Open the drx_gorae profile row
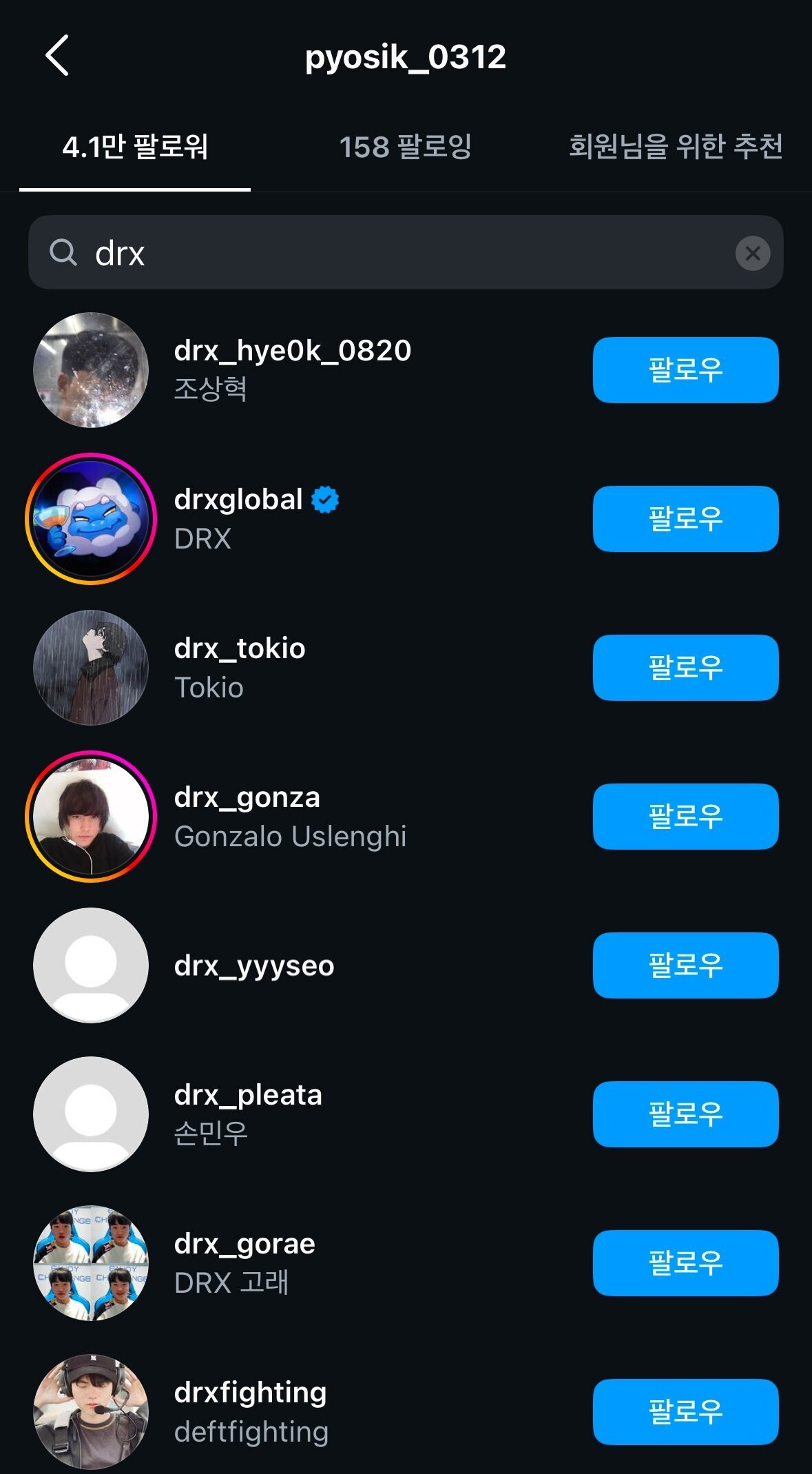 coord(244,1245)
